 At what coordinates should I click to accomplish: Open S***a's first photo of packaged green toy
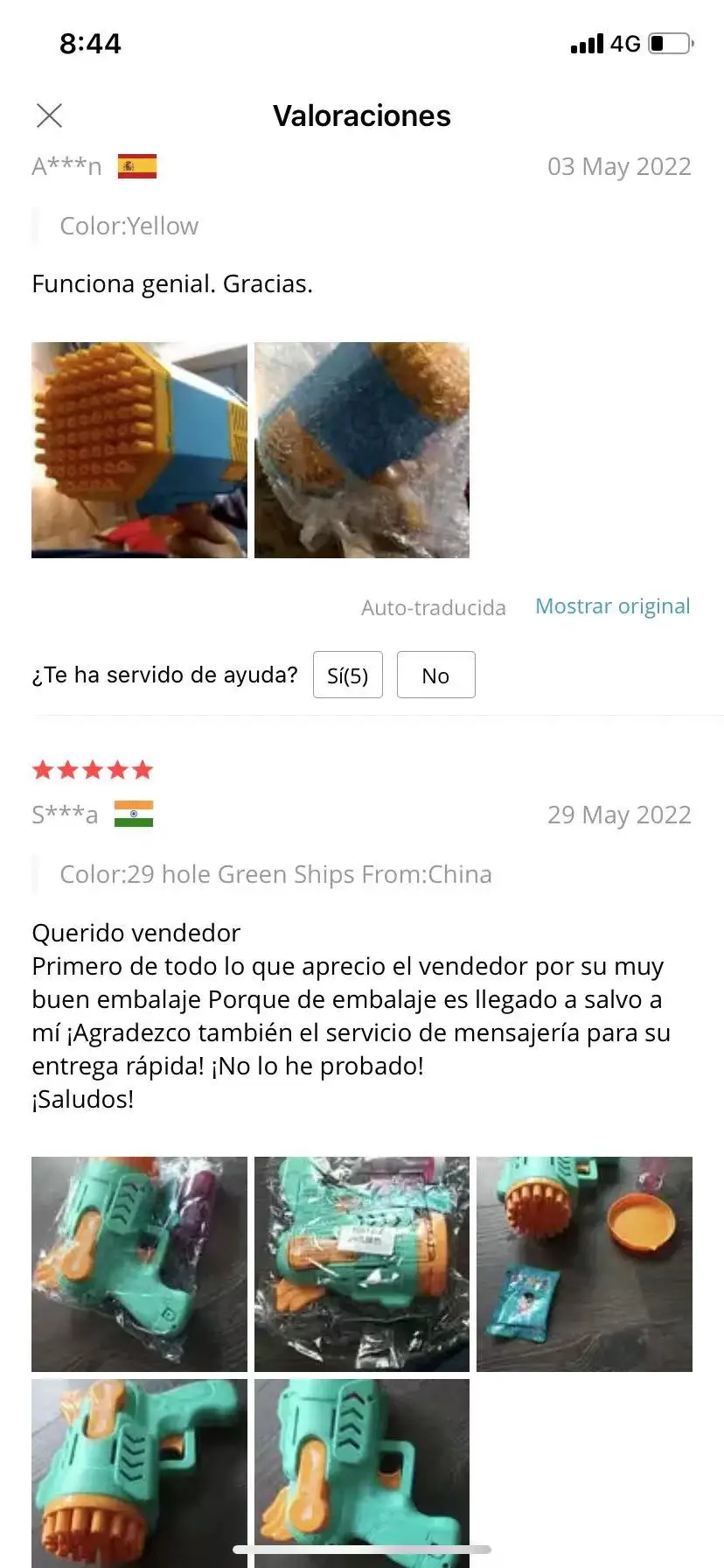139,1263
